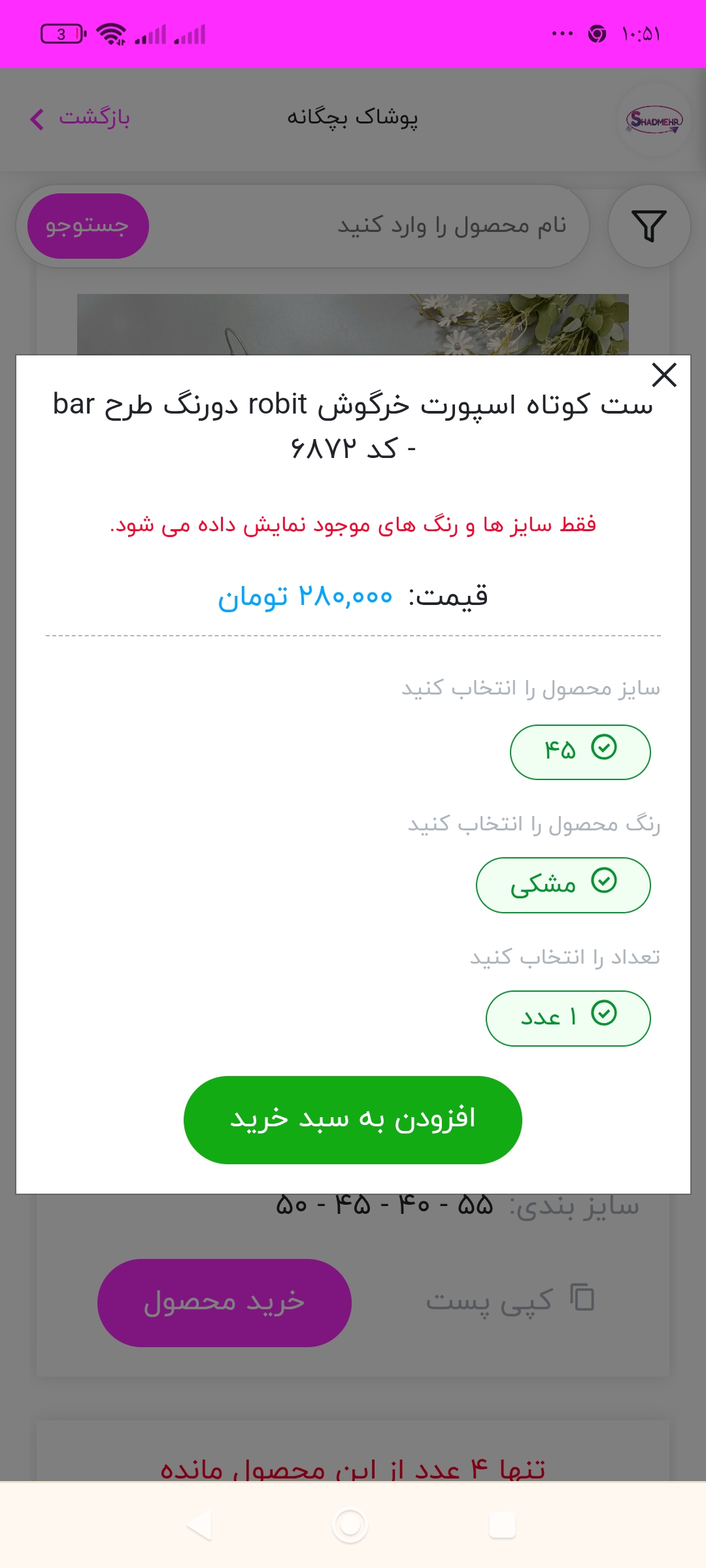Tap the system back button

(x=199, y=1526)
